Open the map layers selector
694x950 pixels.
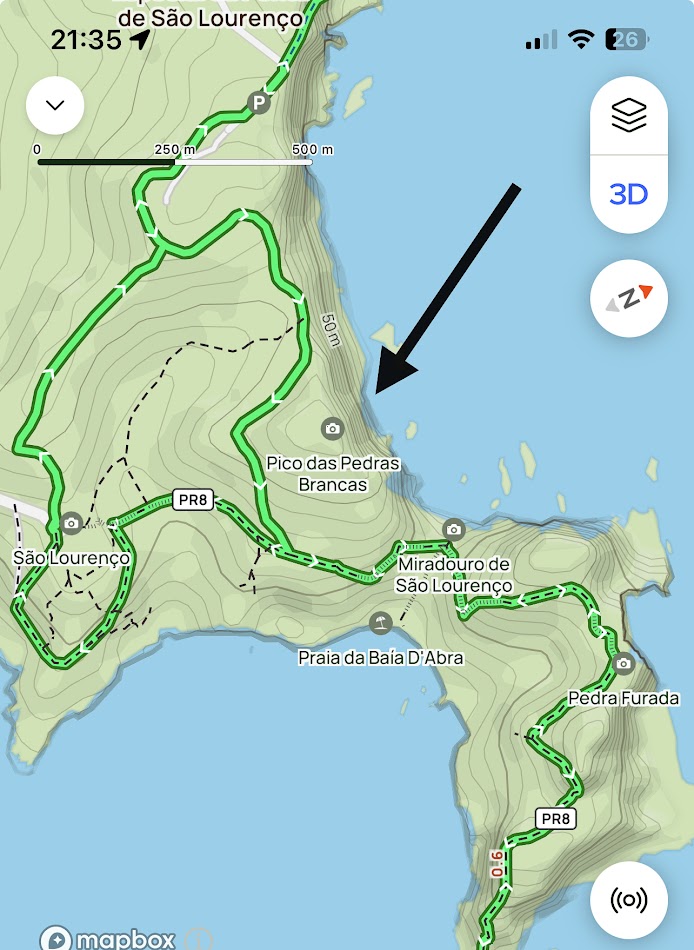point(629,115)
